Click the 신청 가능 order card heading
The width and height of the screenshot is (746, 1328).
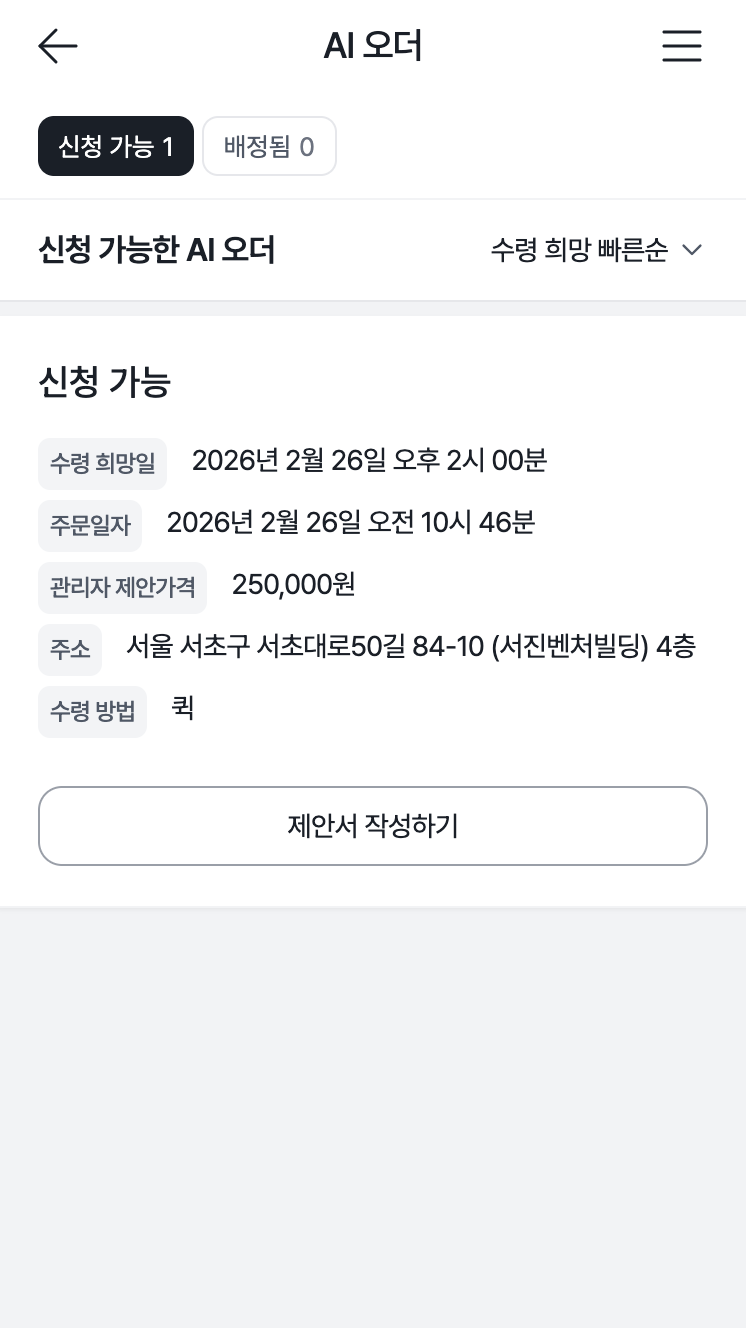pos(105,383)
